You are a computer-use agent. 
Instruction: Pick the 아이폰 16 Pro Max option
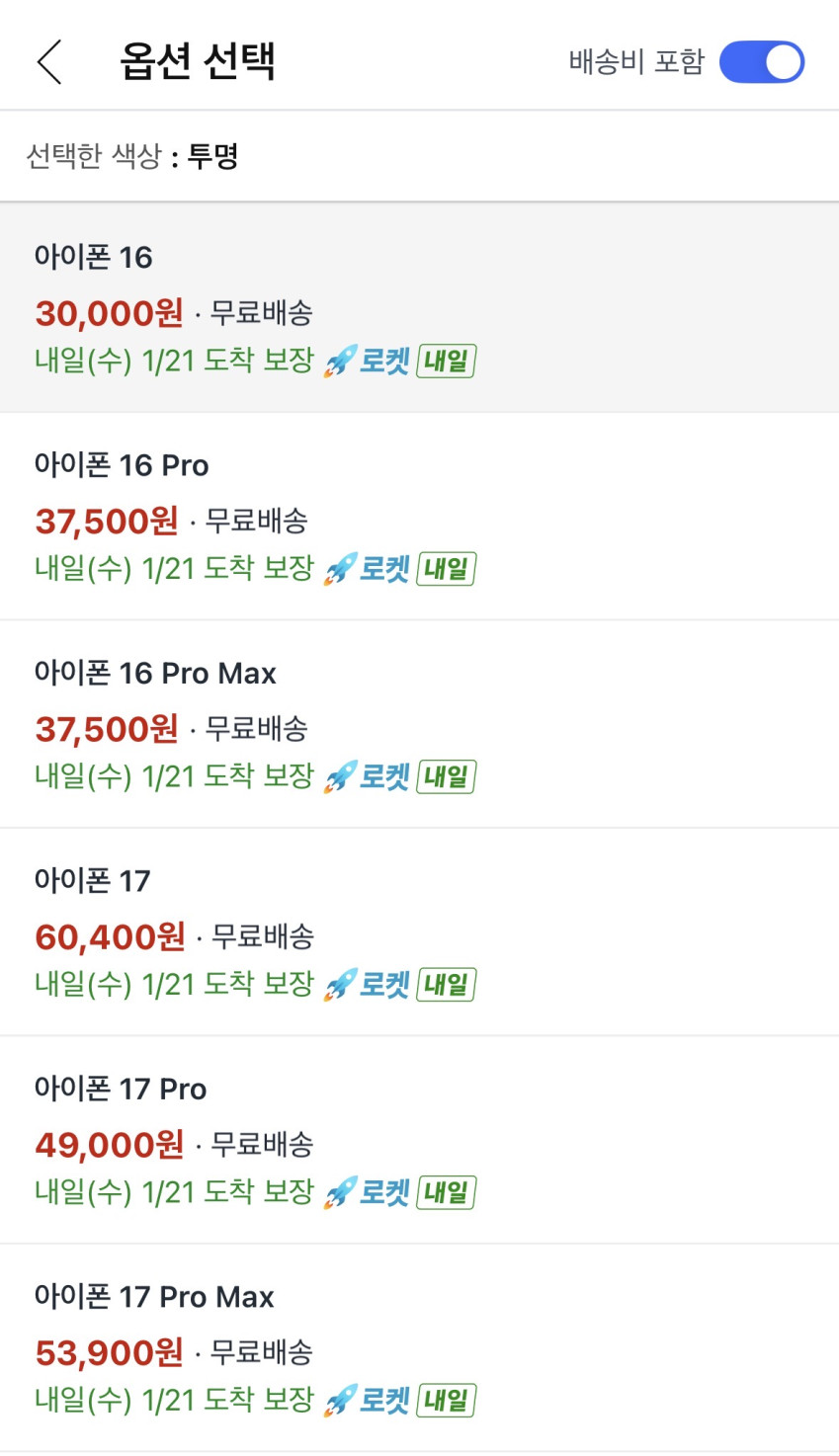coord(419,724)
